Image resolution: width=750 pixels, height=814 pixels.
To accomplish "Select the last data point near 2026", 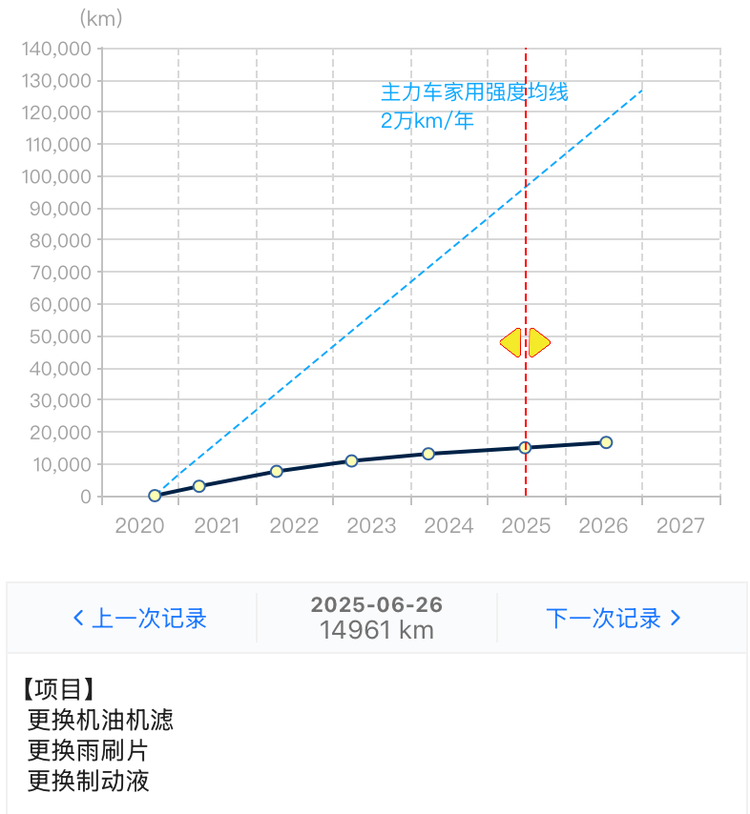I will (606, 442).
